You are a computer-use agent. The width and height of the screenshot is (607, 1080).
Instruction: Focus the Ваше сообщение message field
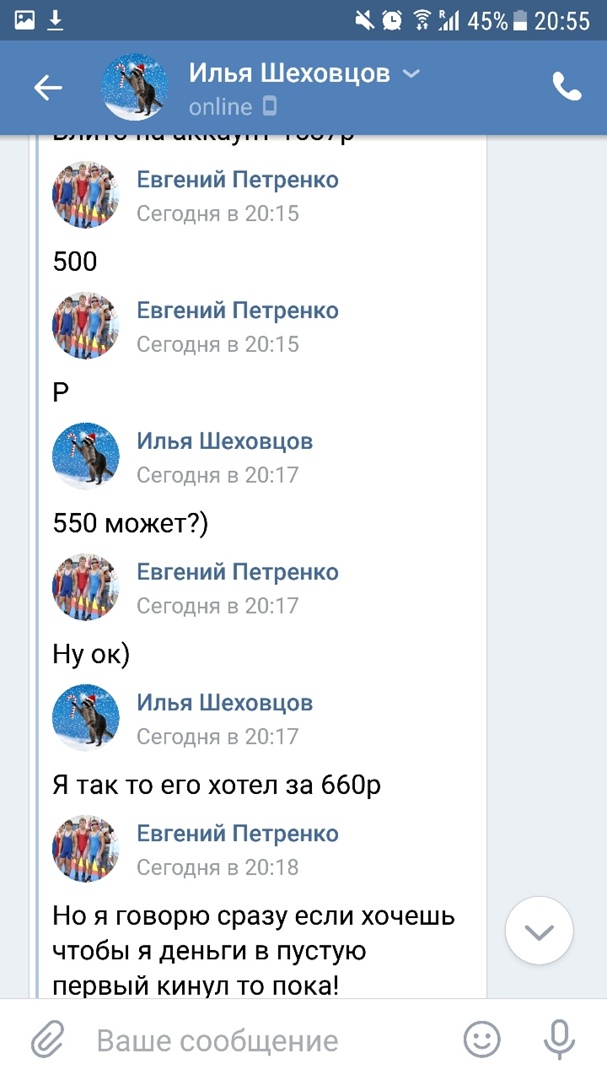[x=260, y=1041]
